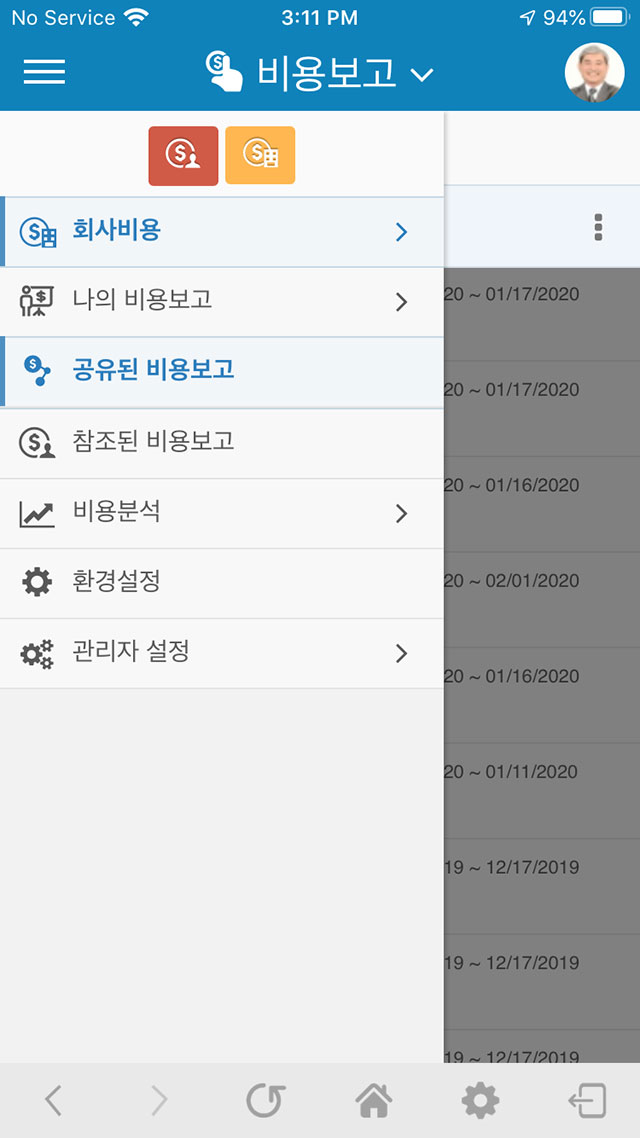This screenshot has height=1138, width=640.
Task: Expand 관리자 설정
Action: [x=222, y=653]
